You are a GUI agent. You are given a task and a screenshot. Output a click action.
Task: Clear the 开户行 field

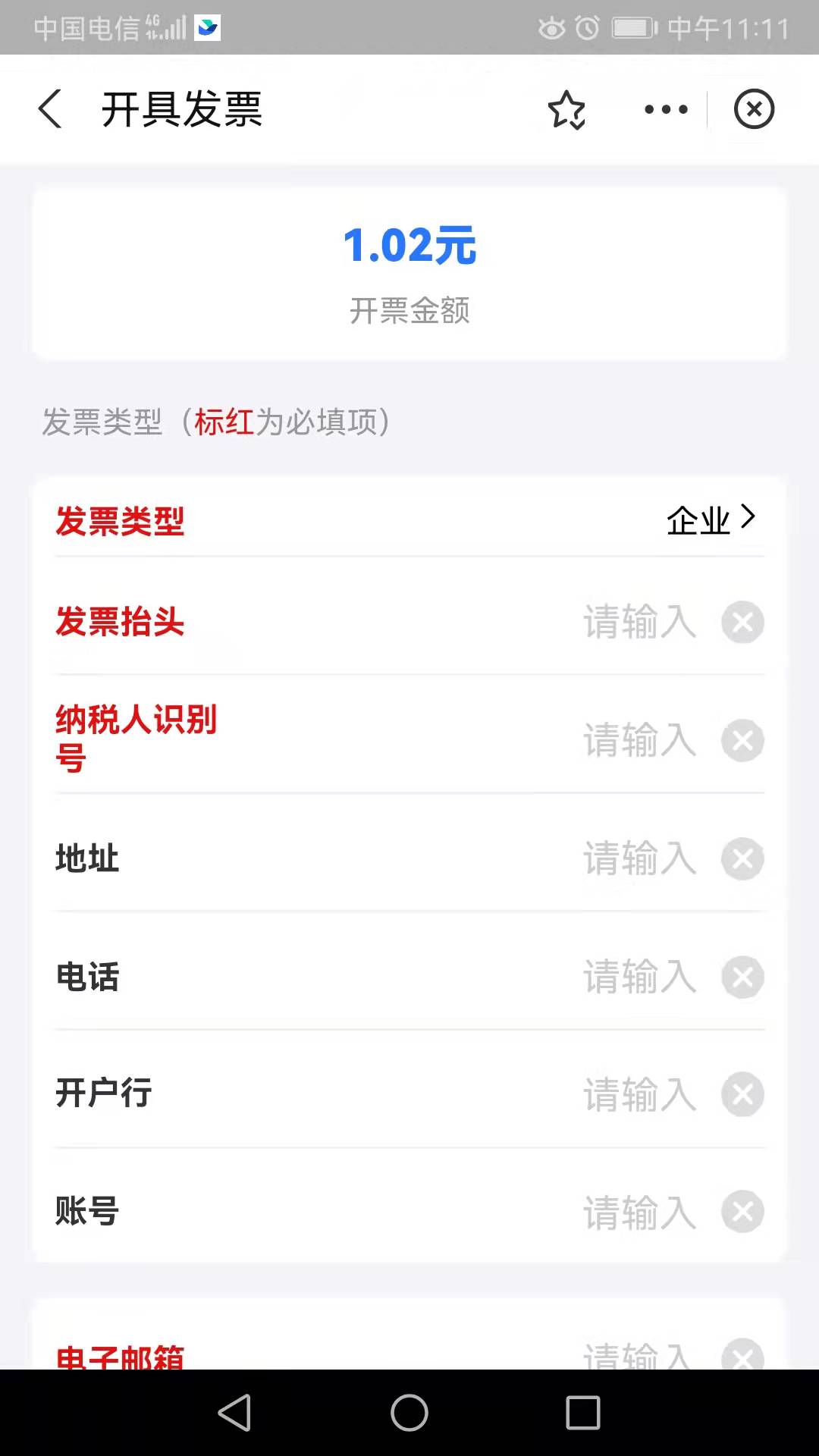point(742,1094)
